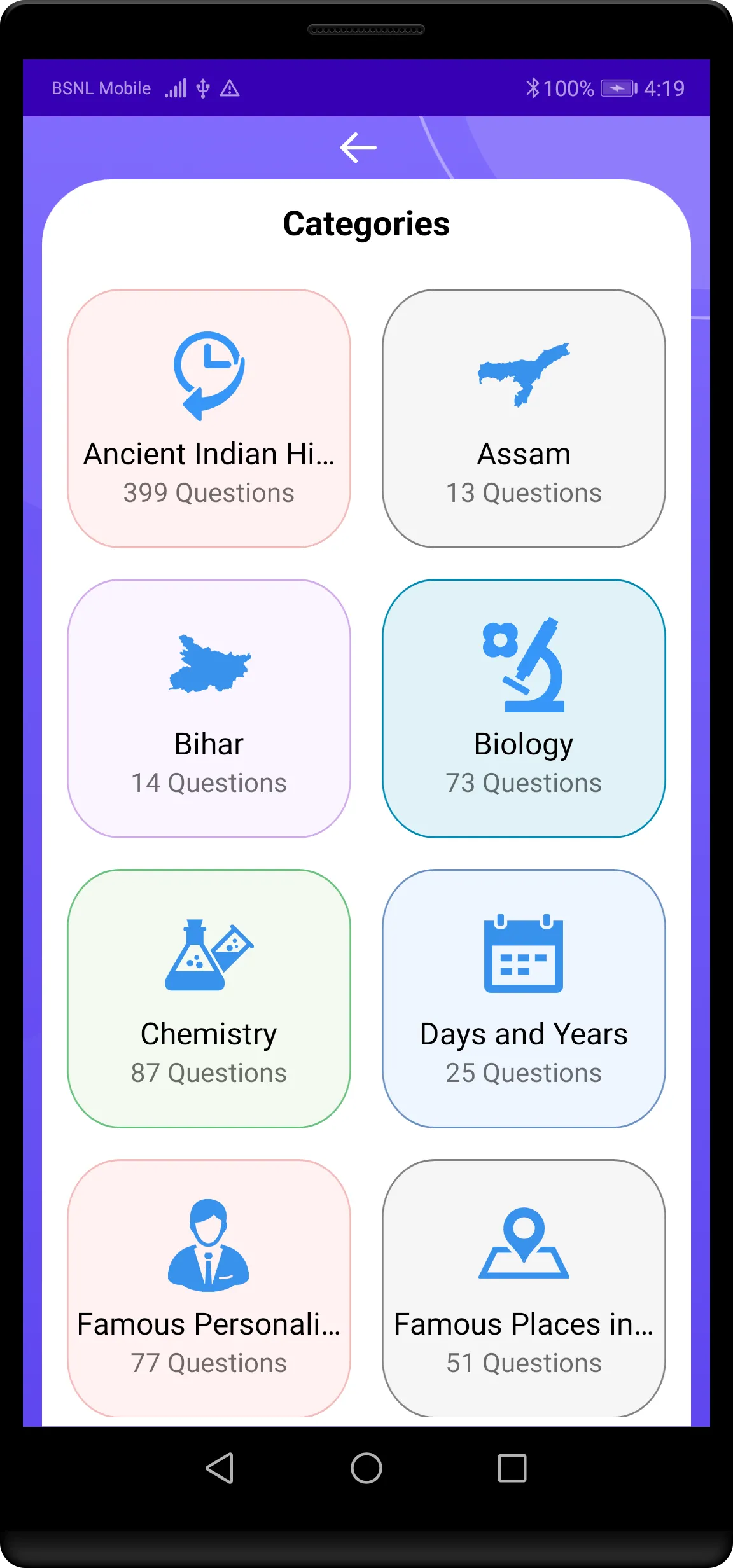Tap the battery indicator in the status bar
The width and height of the screenshot is (733, 1568).
[617, 88]
